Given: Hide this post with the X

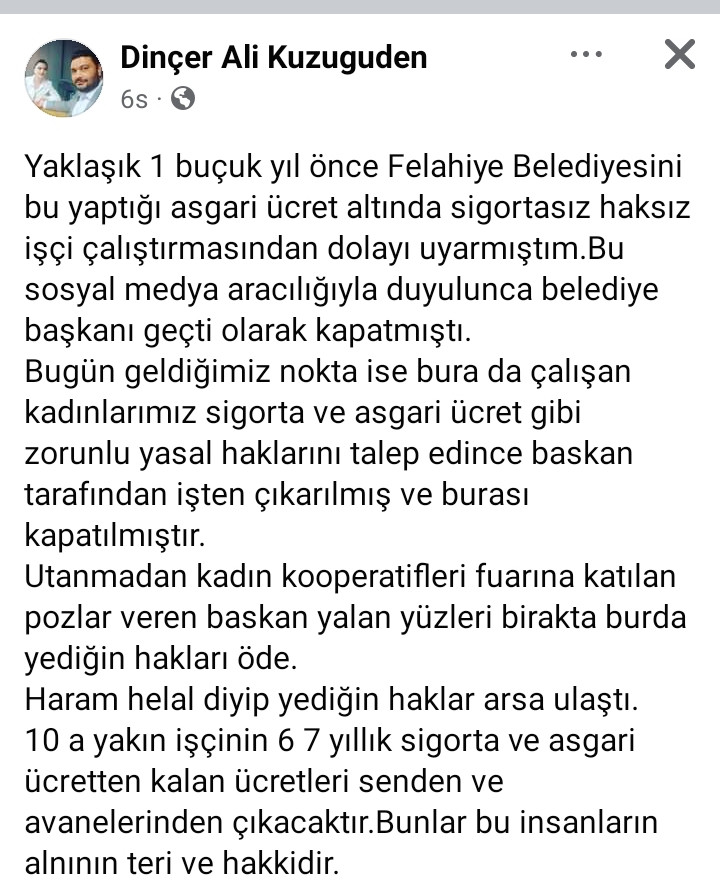Looking at the screenshot, I should click(679, 55).
